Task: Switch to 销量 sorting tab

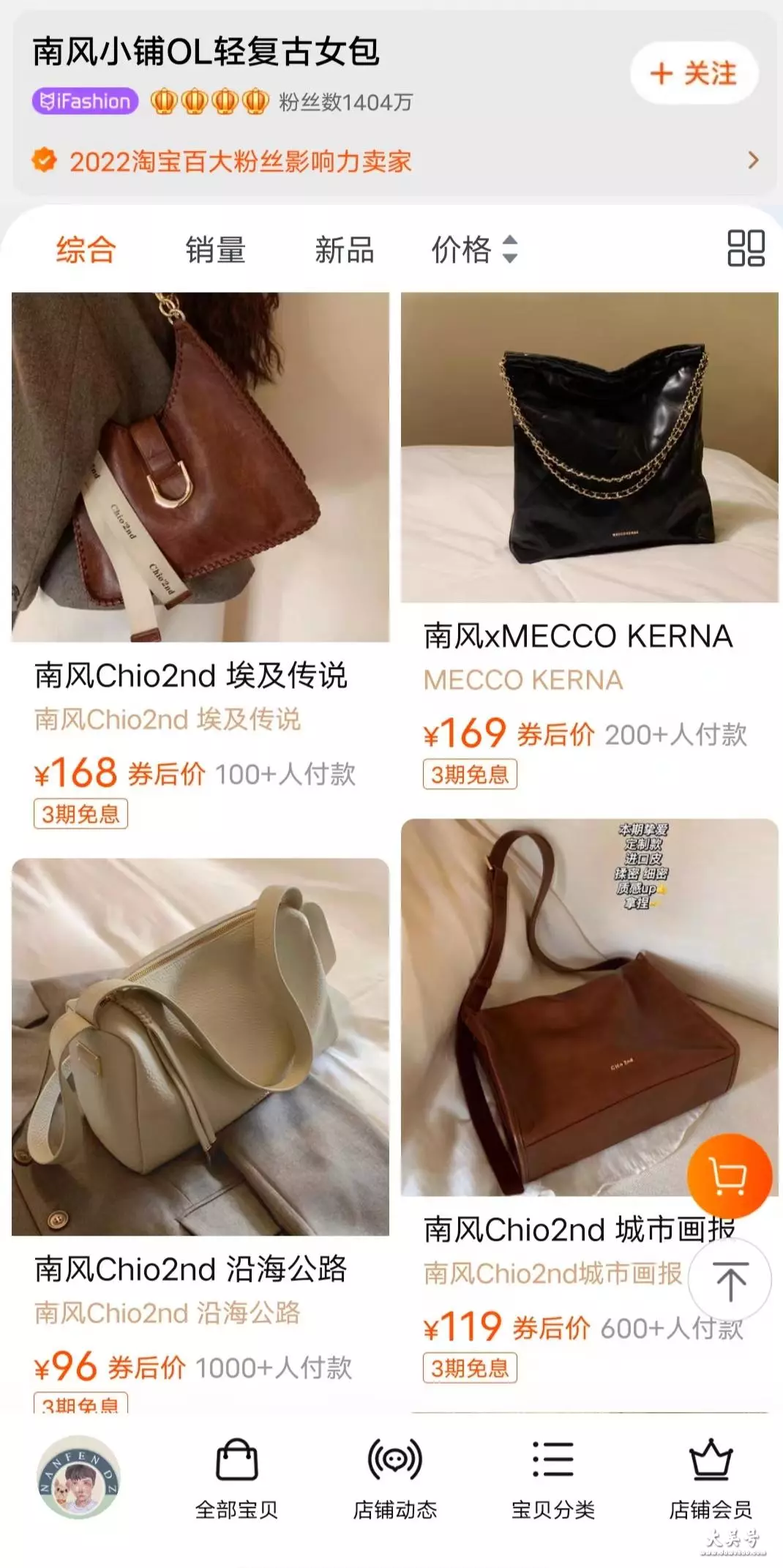Action: (x=215, y=250)
